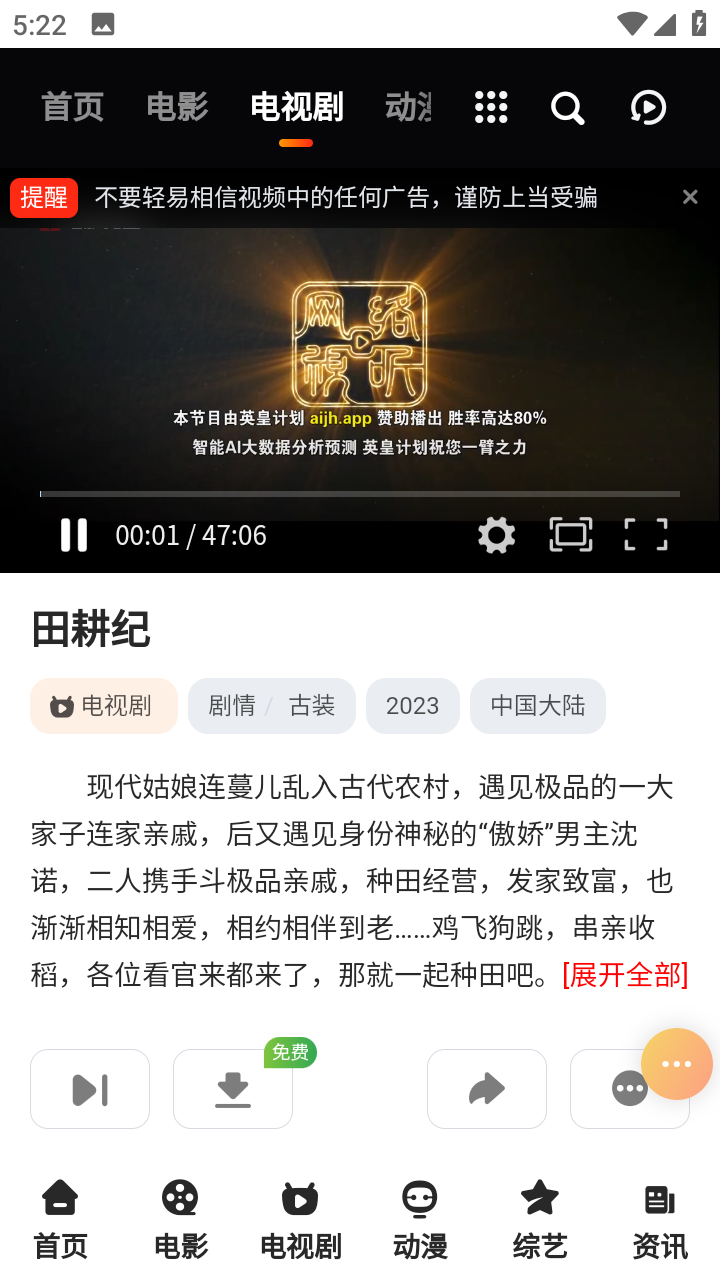Seek using the video progress bar
720x1280 pixels.
click(x=360, y=493)
